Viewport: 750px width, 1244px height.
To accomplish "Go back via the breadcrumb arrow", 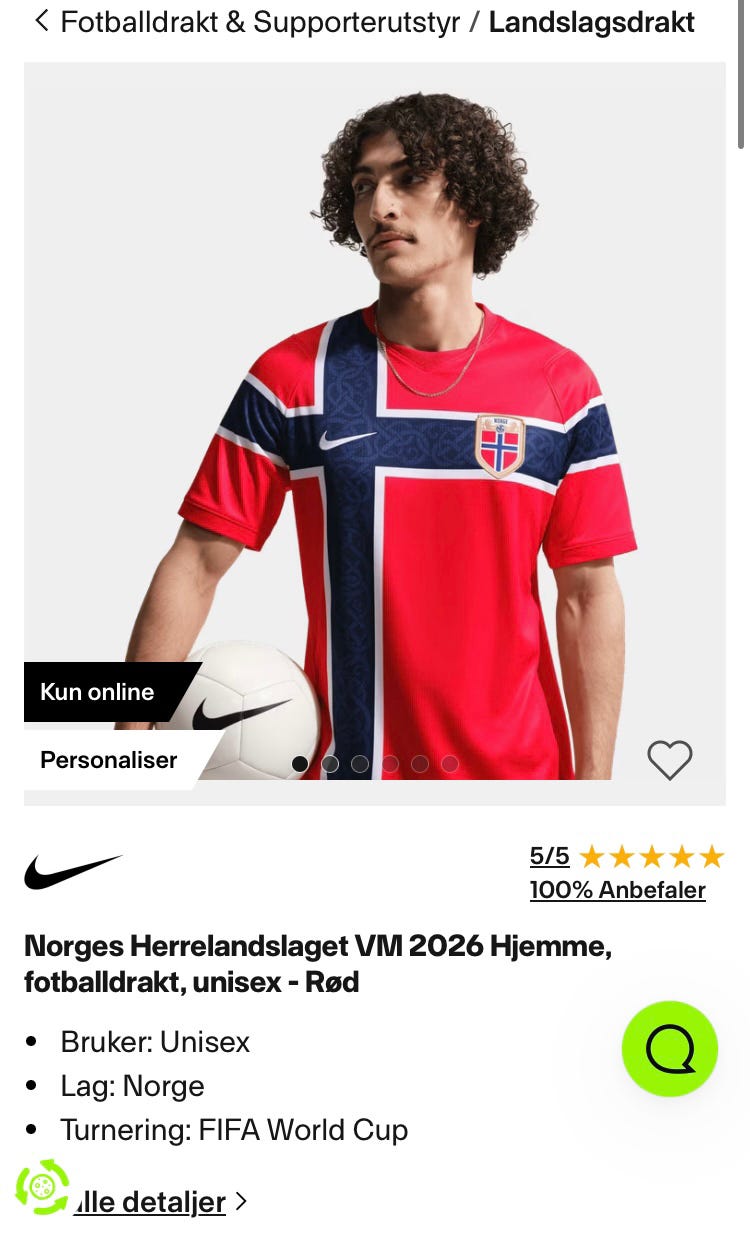I will pyautogui.click(x=41, y=21).
